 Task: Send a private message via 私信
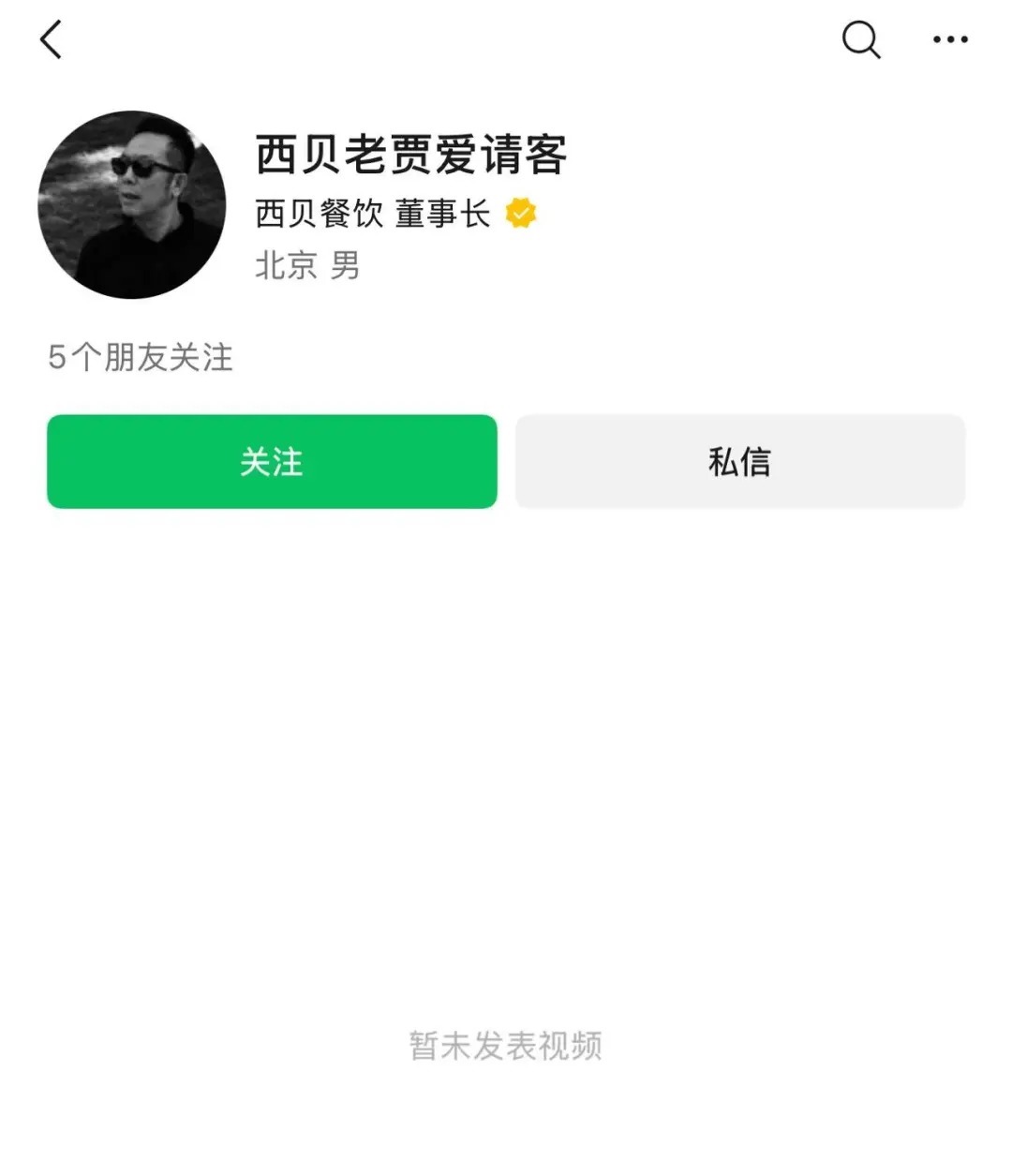[x=739, y=462]
